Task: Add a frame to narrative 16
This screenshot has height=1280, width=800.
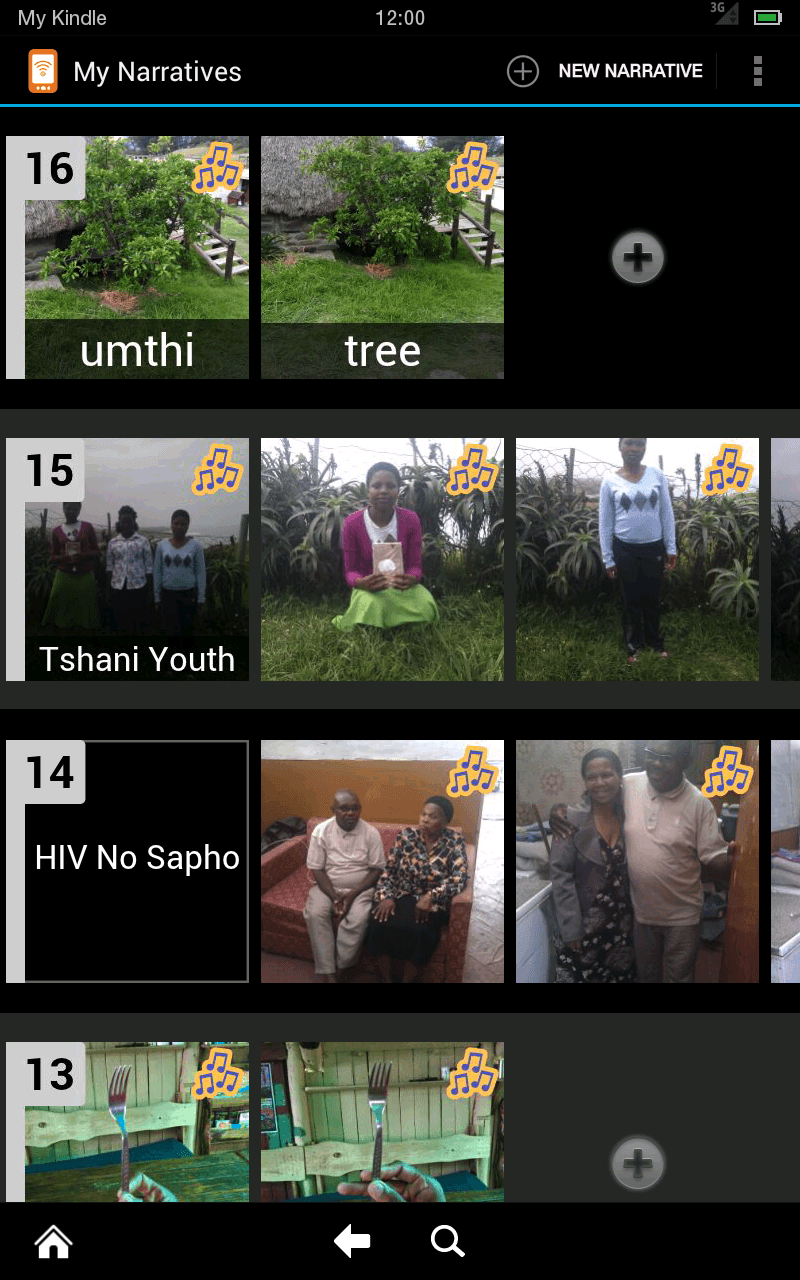Action: pyautogui.click(x=637, y=258)
